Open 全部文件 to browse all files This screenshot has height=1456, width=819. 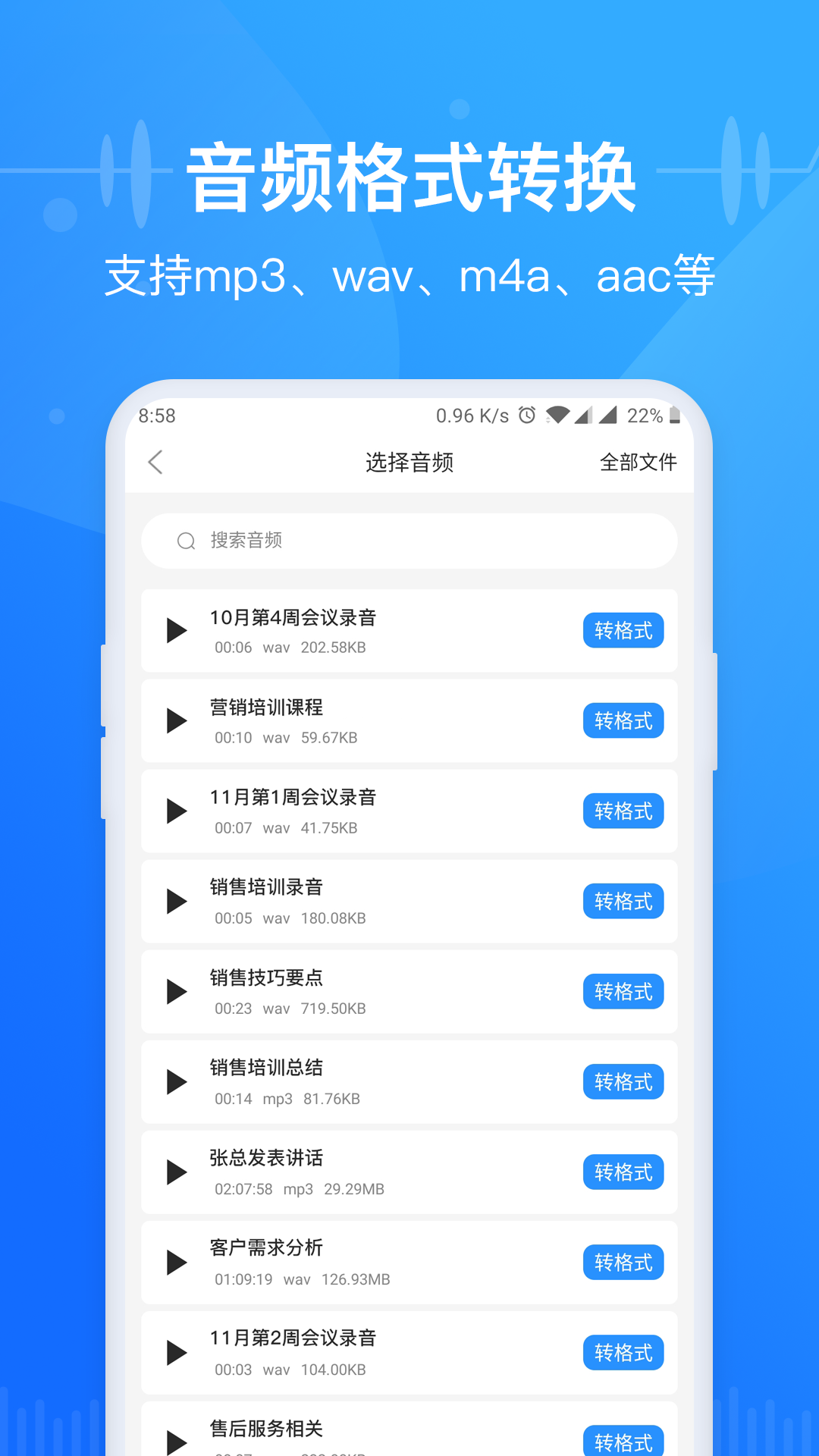pos(639,462)
